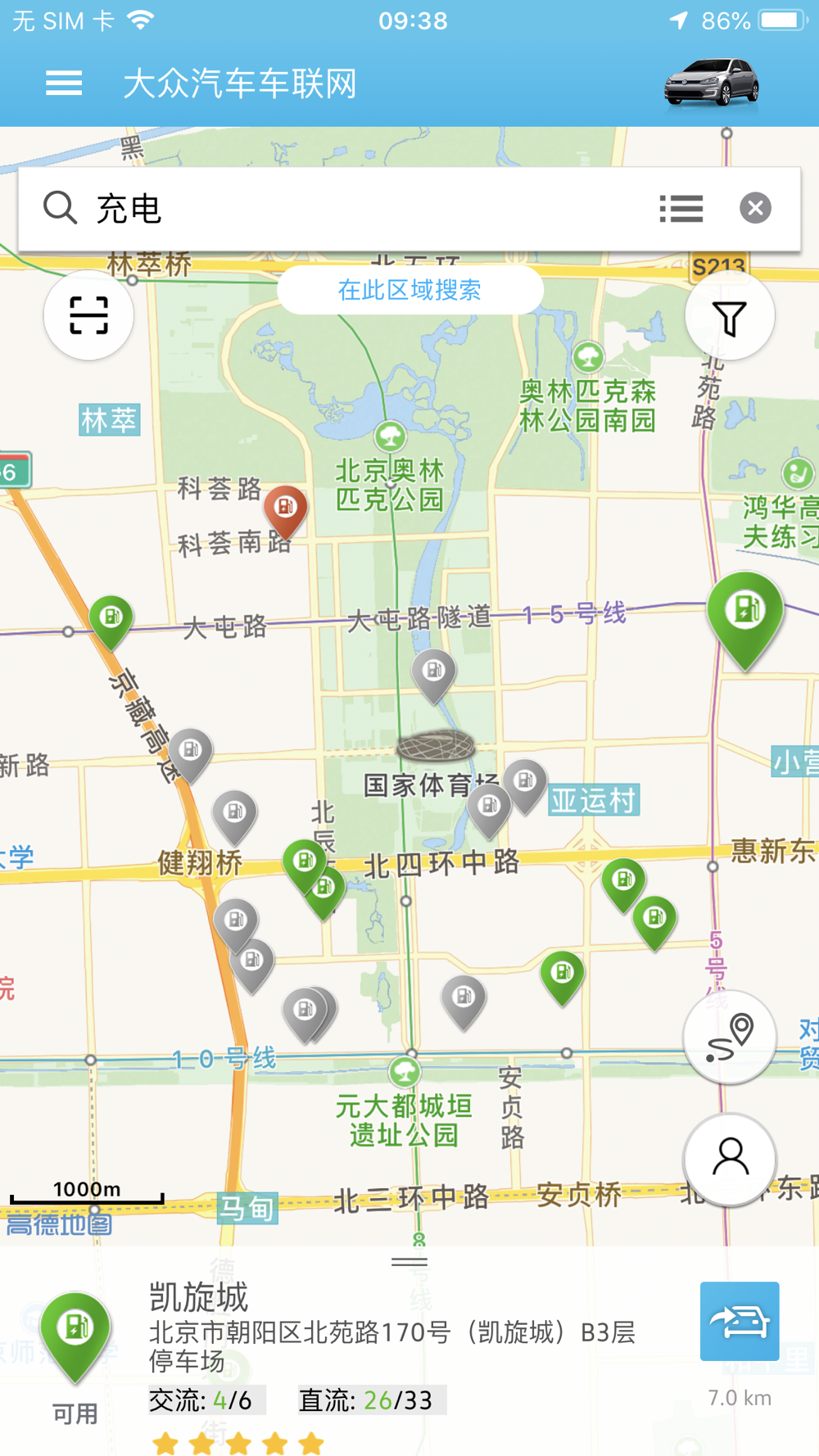The image size is (819, 1456).
Task: Tap the car image in header
Action: pyautogui.click(x=711, y=83)
